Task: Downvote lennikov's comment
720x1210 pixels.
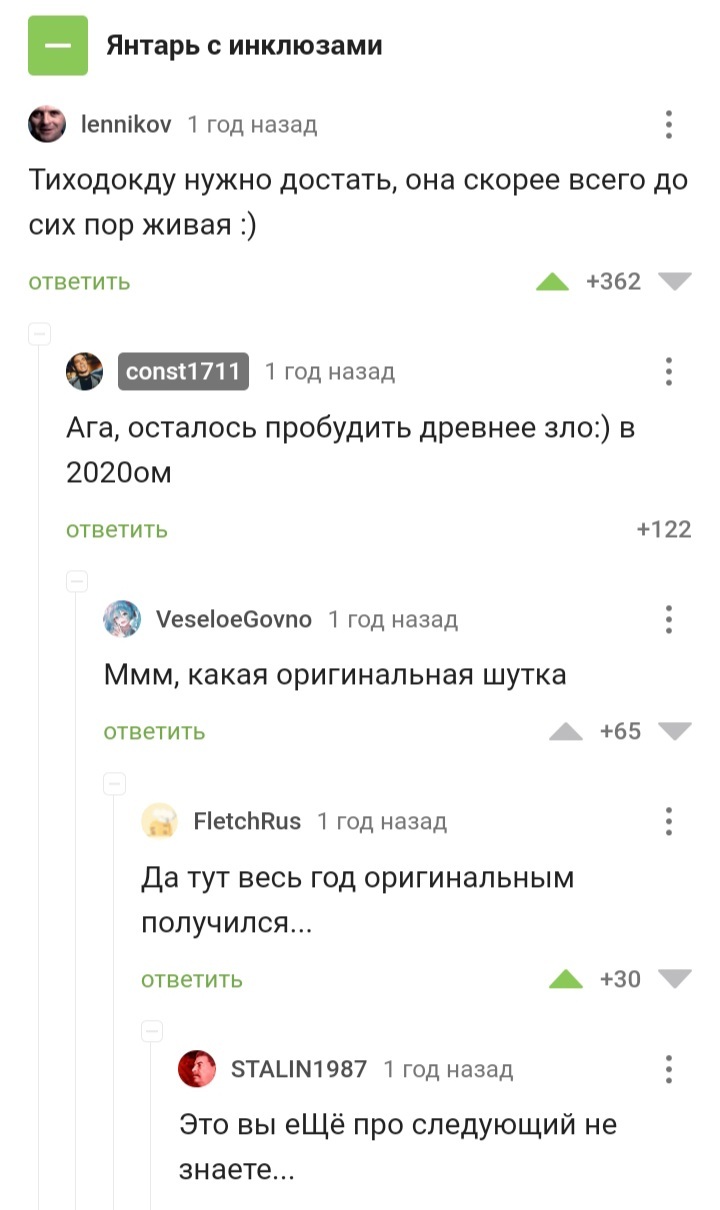Action: coord(675,282)
